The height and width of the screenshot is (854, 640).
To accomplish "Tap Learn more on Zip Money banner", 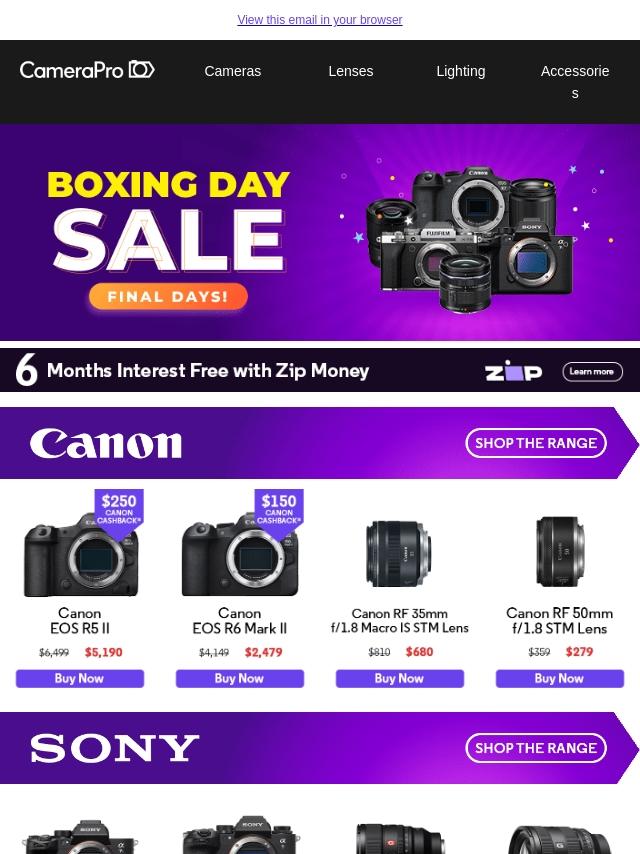I will click(592, 371).
